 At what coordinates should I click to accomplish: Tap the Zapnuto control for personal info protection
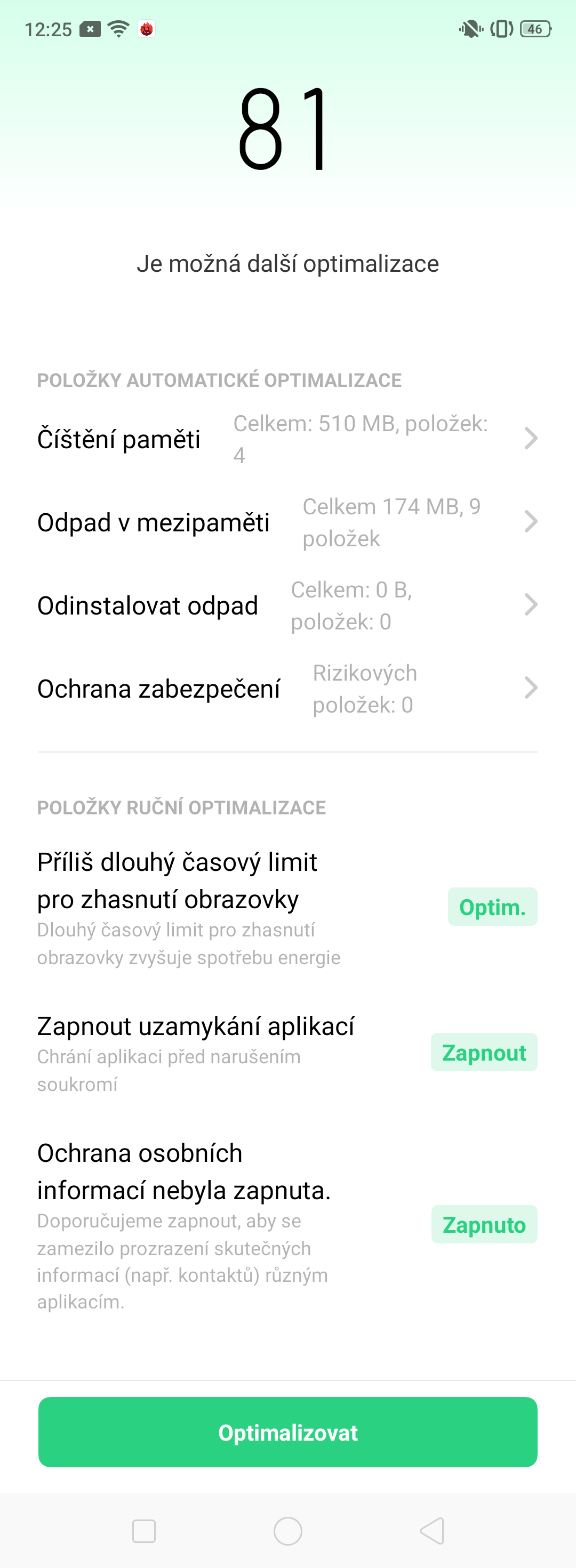[485, 1224]
